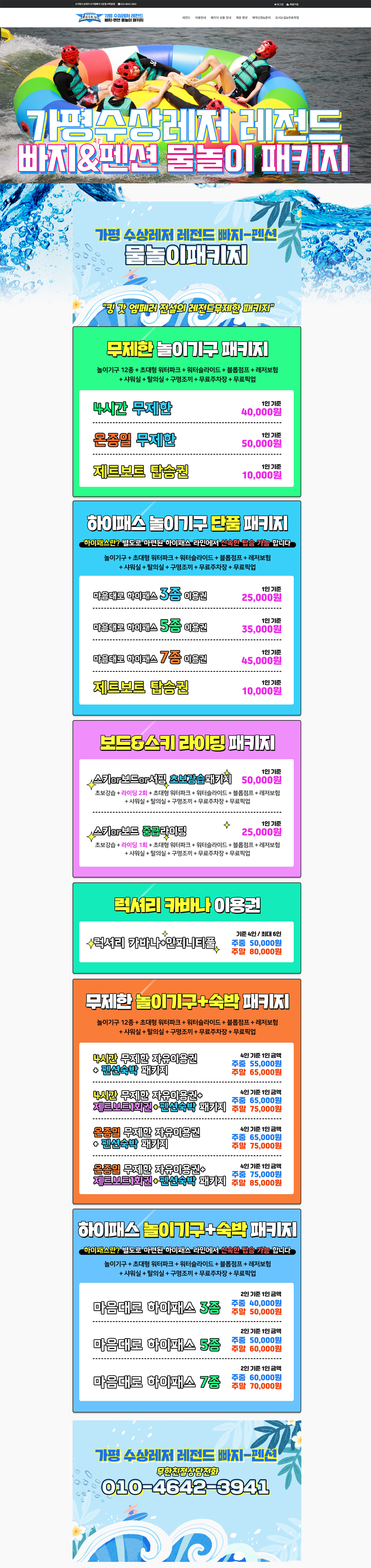Open the 이용안내 menu

(x=200, y=18)
